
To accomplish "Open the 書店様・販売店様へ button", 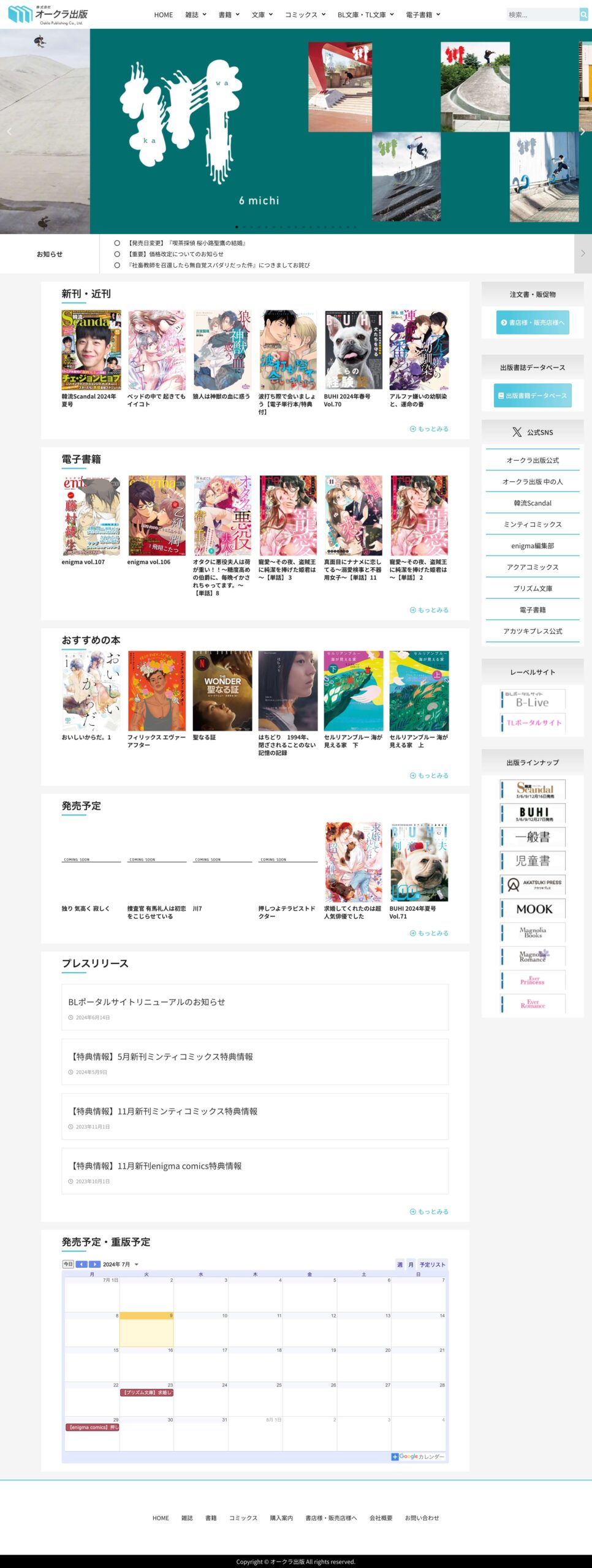I will click(533, 323).
